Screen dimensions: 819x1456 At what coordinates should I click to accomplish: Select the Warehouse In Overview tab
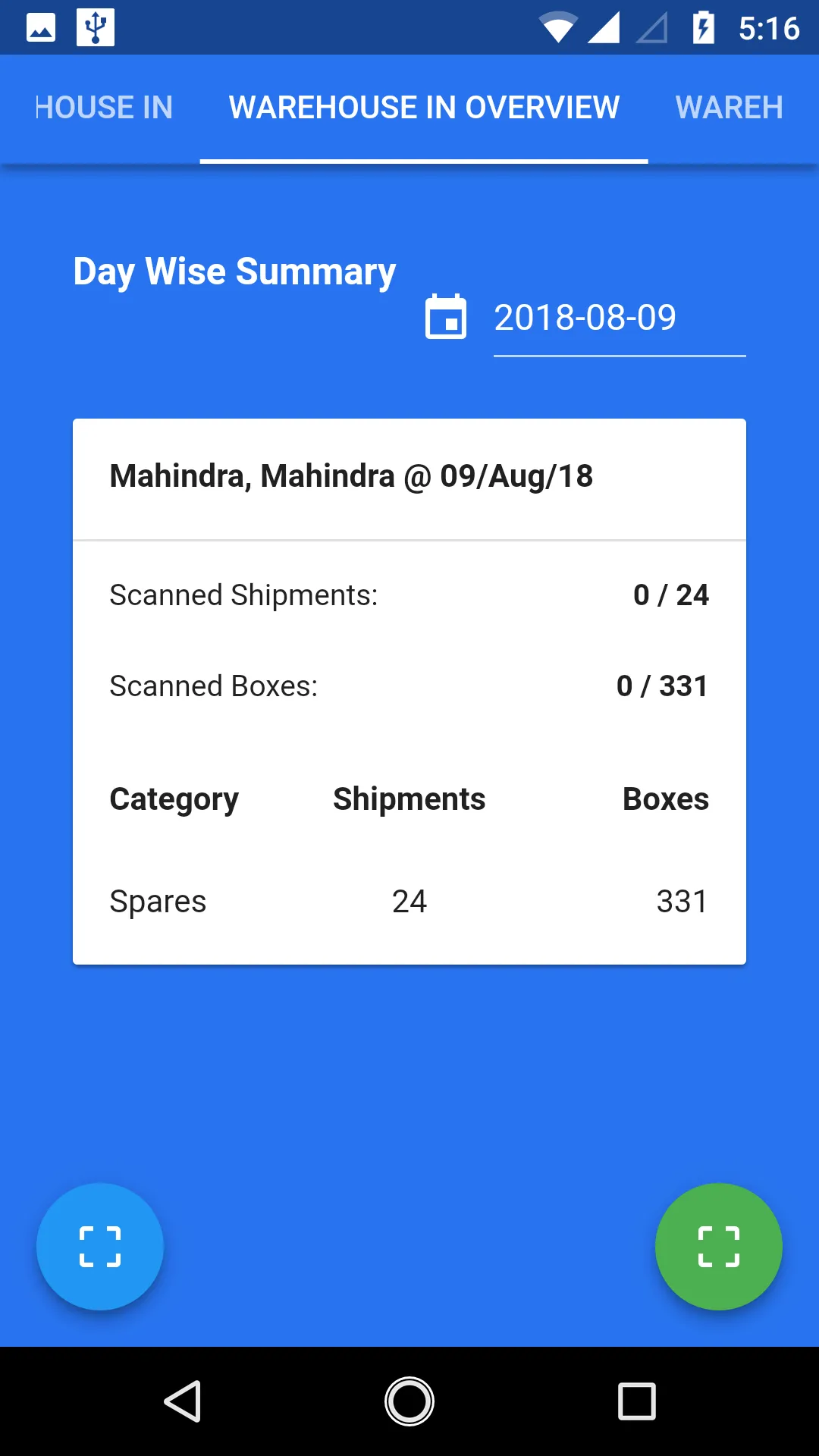pyautogui.click(x=424, y=108)
